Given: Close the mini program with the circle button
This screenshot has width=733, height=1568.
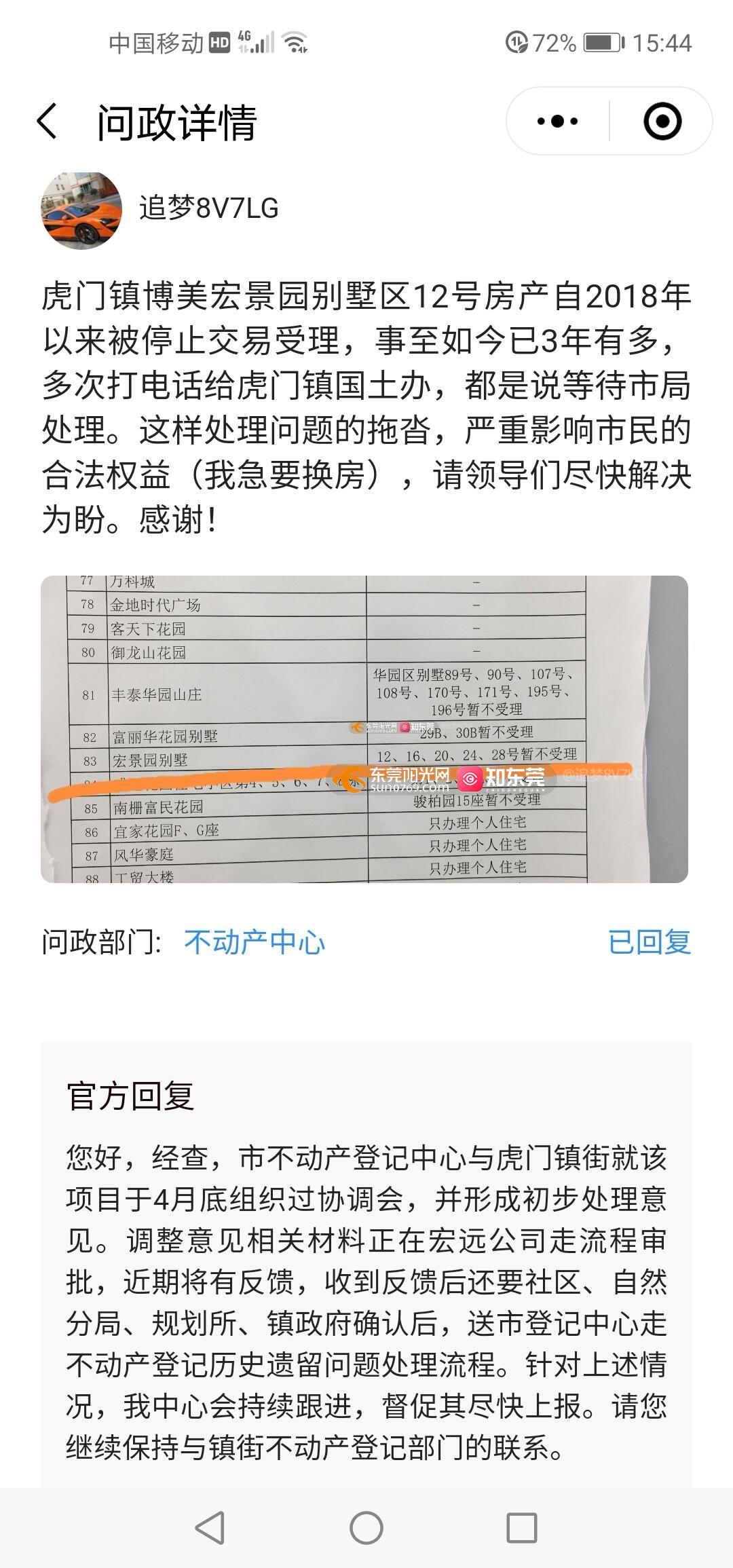Looking at the screenshot, I should [662, 122].
